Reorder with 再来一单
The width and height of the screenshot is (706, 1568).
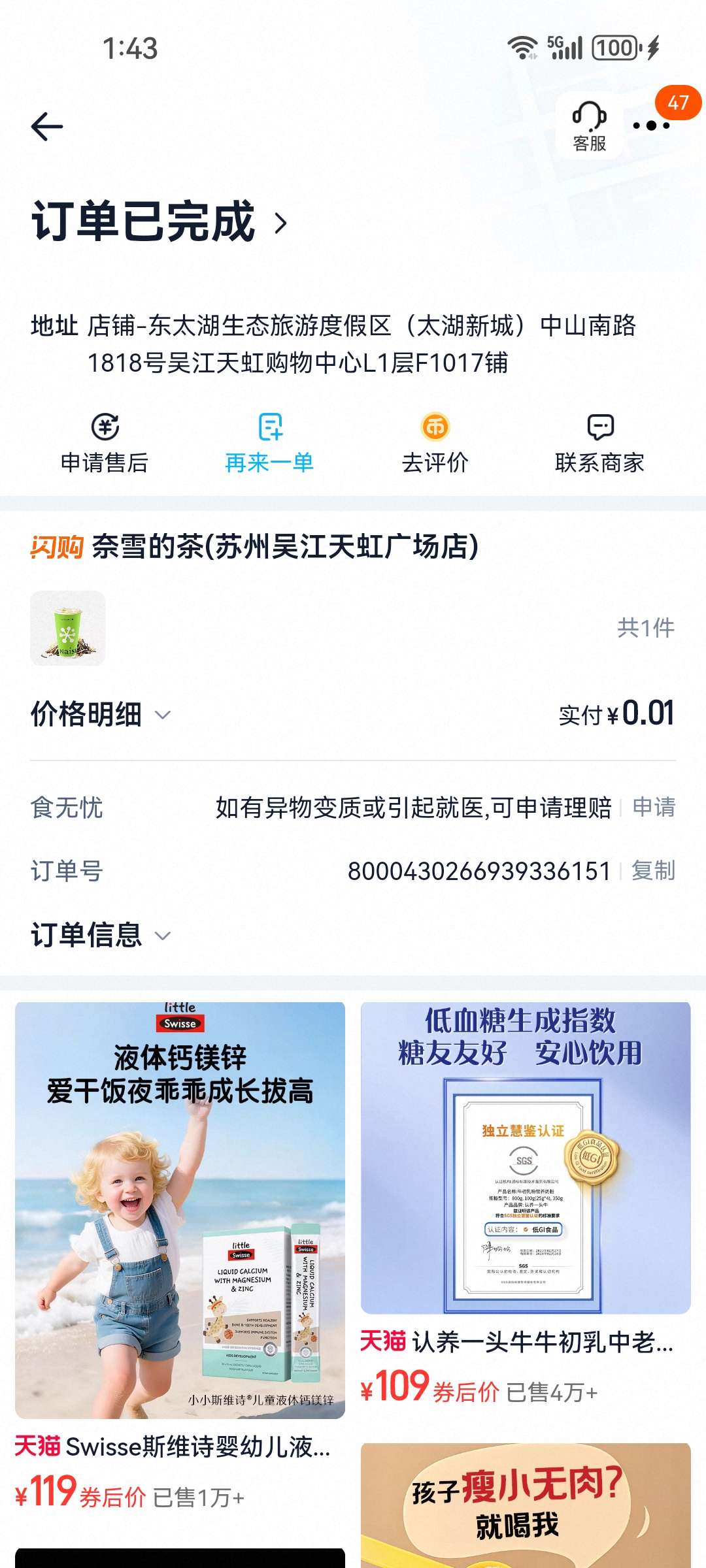269,444
